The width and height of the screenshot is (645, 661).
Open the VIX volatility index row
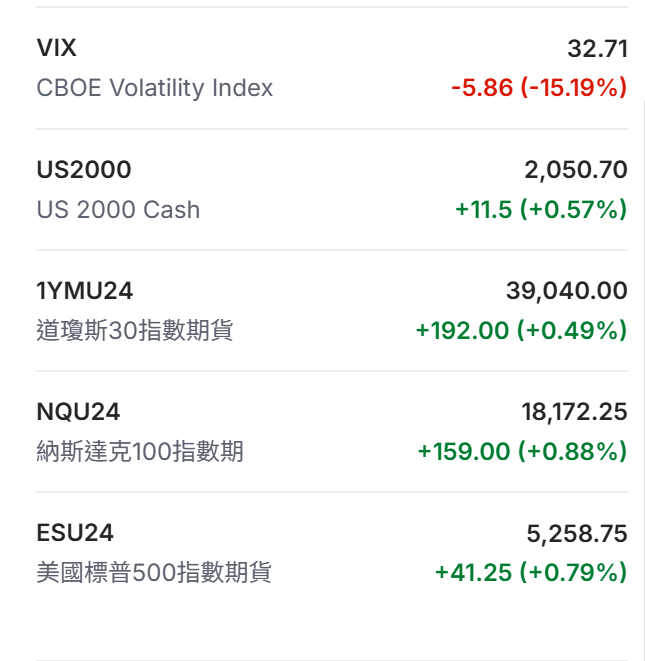pos(331,68)
